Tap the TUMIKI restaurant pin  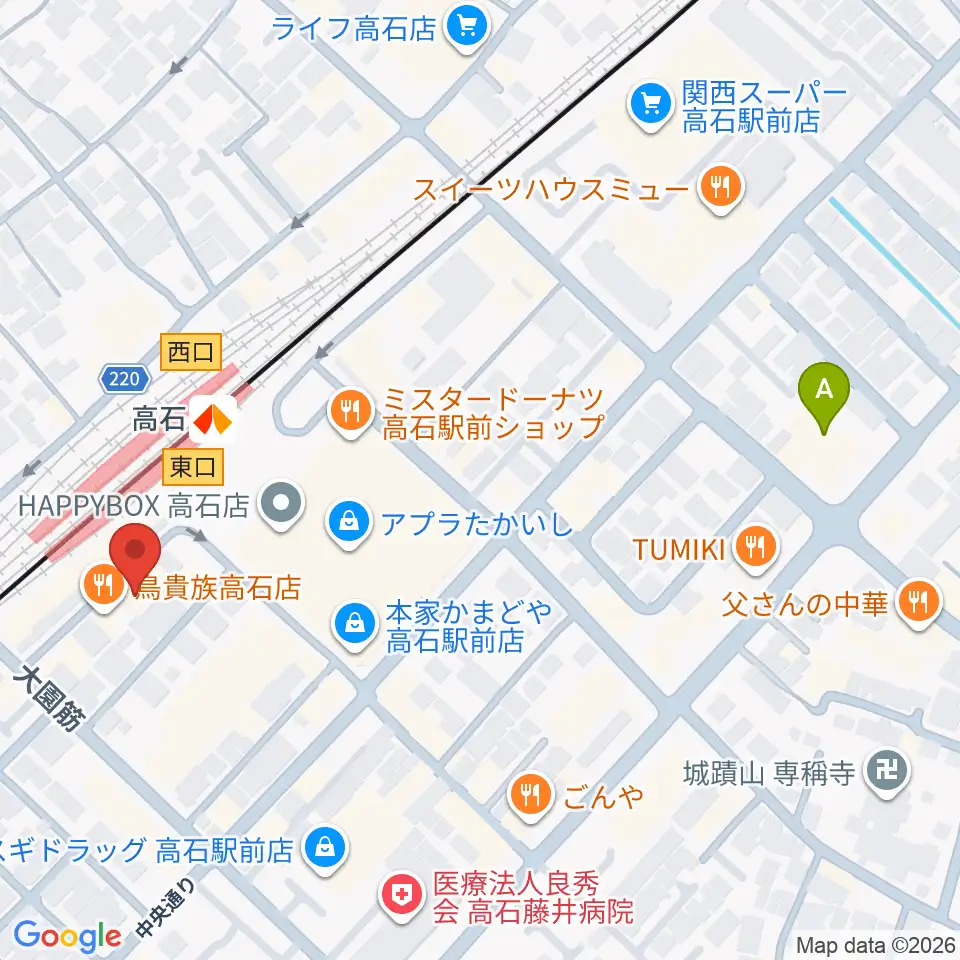pyautogui.click(x=756, y=548)
